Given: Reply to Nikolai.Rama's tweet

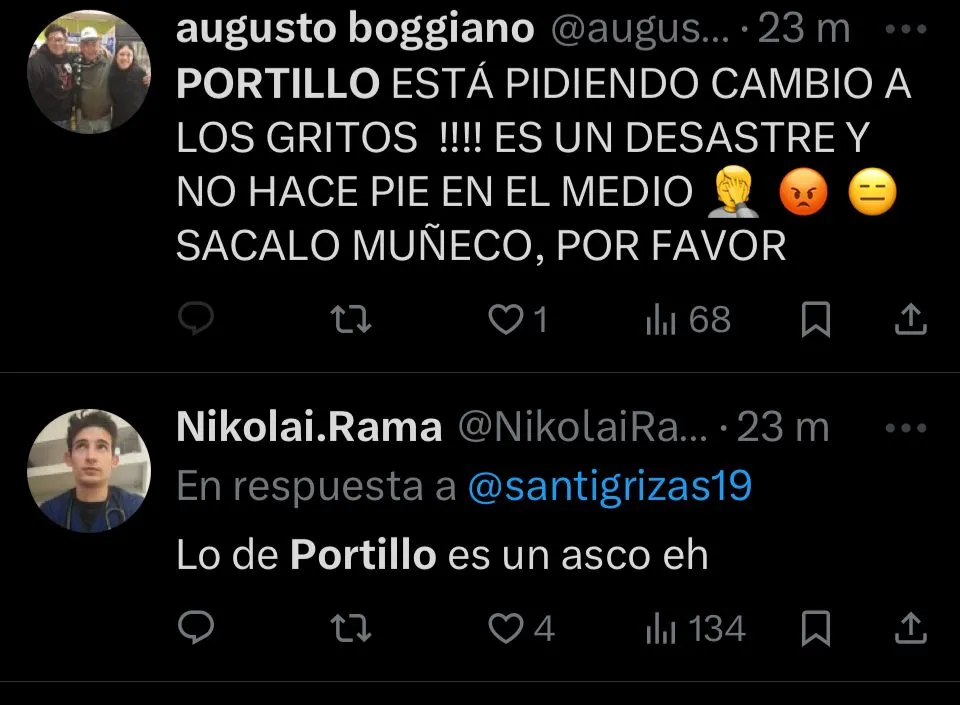Looking at the screenshot, I should tap(197, 629).
